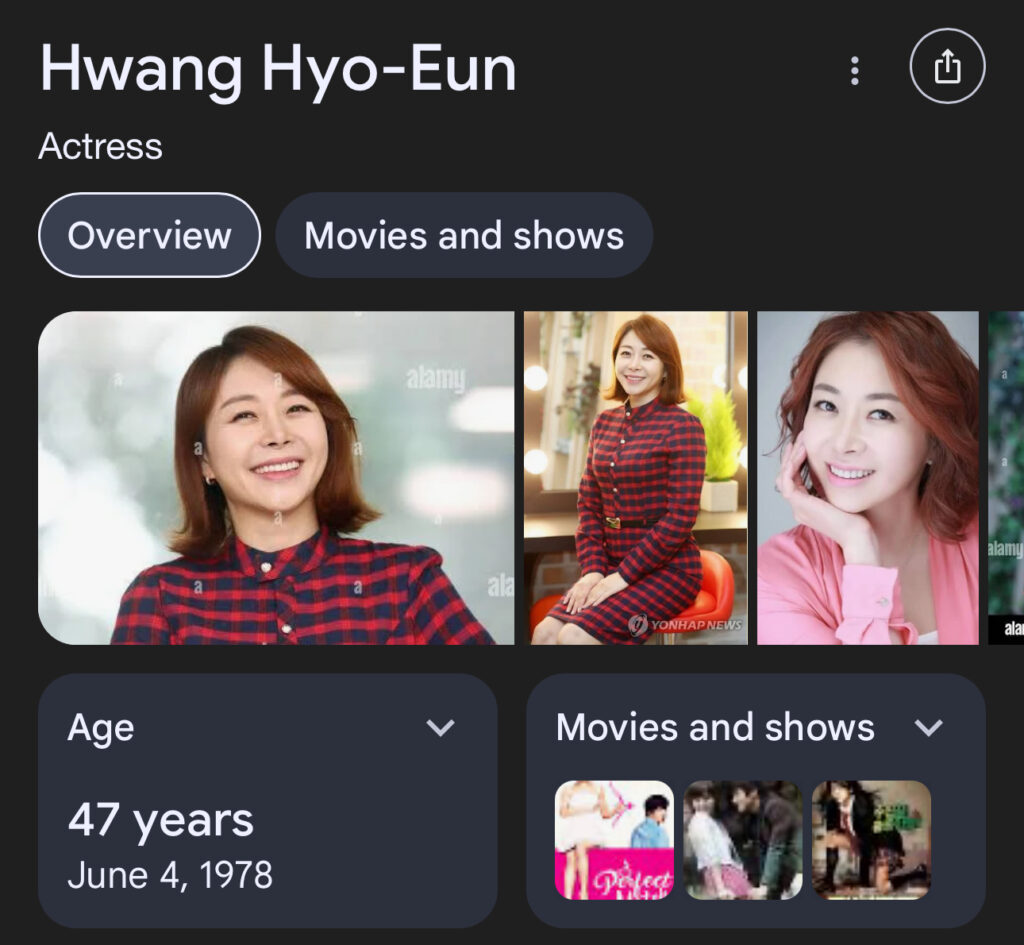1024x945 pixels.
Task: View the Yonhap News seated photo
Action: point(635,478)
